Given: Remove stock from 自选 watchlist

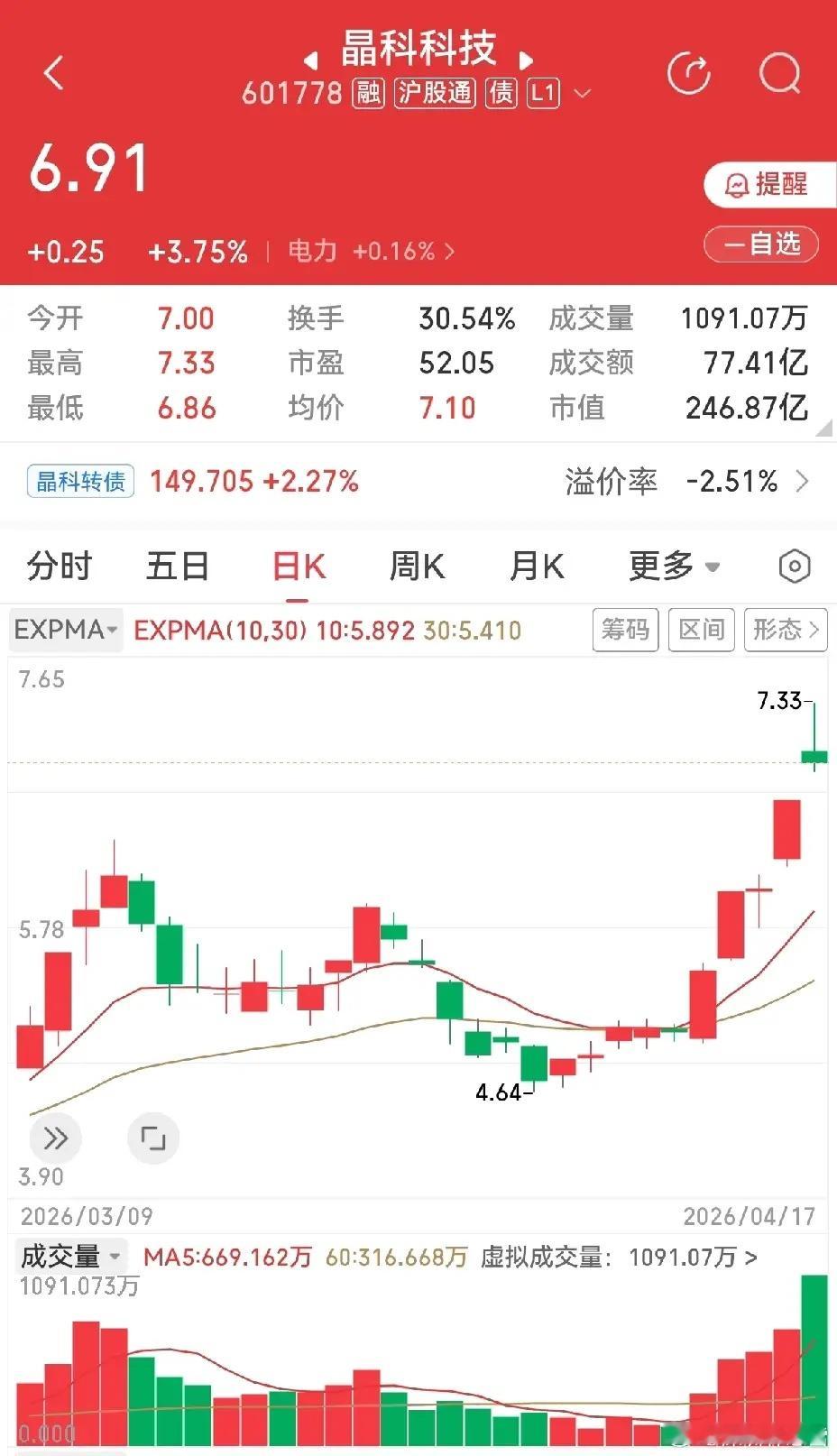Looking at the screenshot, I should click(x=761, y=244).
